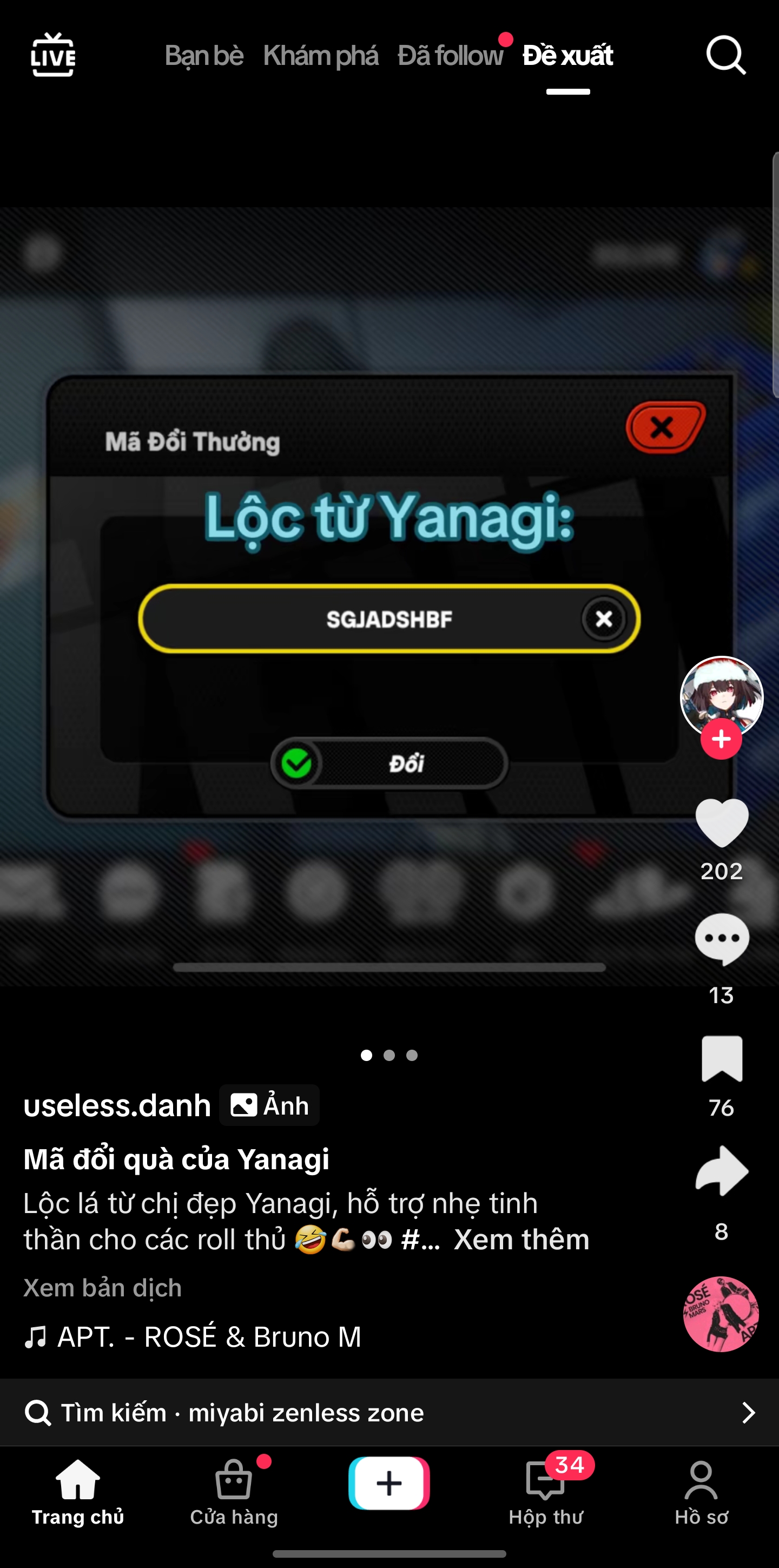The image size is (779, 1568).
Task: Share this post via arrow icon
Action: tap(722, 1171)
